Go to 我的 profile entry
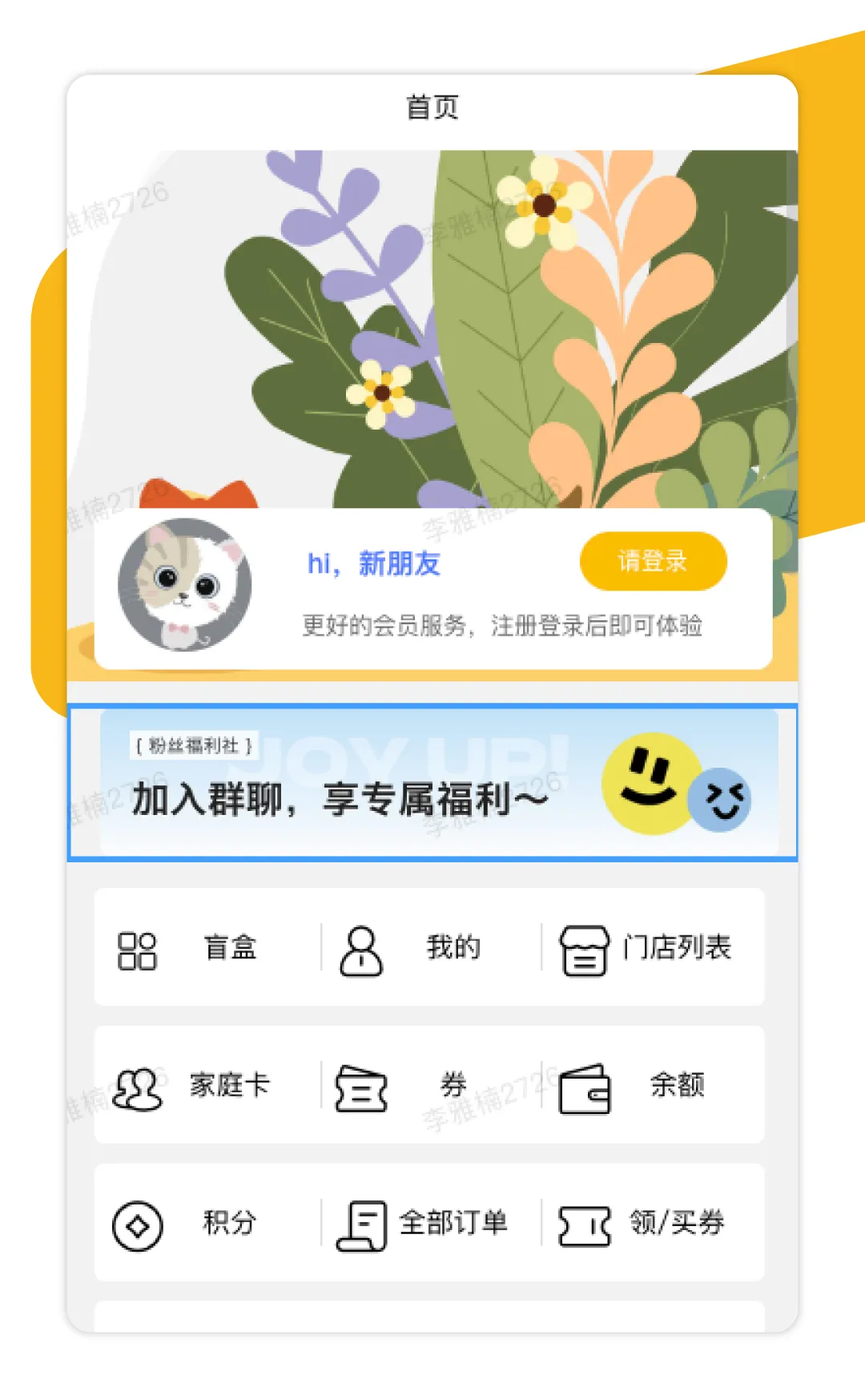This screenshot has height=1400, width=865. click(412, 948)
